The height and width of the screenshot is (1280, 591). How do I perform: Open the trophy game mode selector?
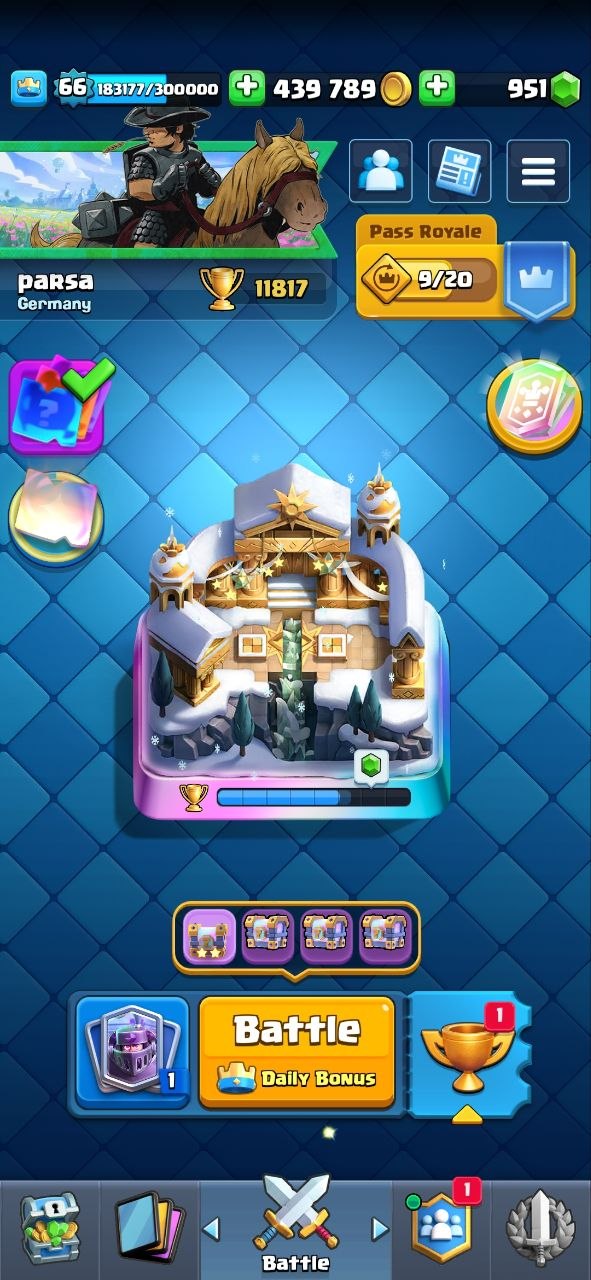coord(467,1054)
